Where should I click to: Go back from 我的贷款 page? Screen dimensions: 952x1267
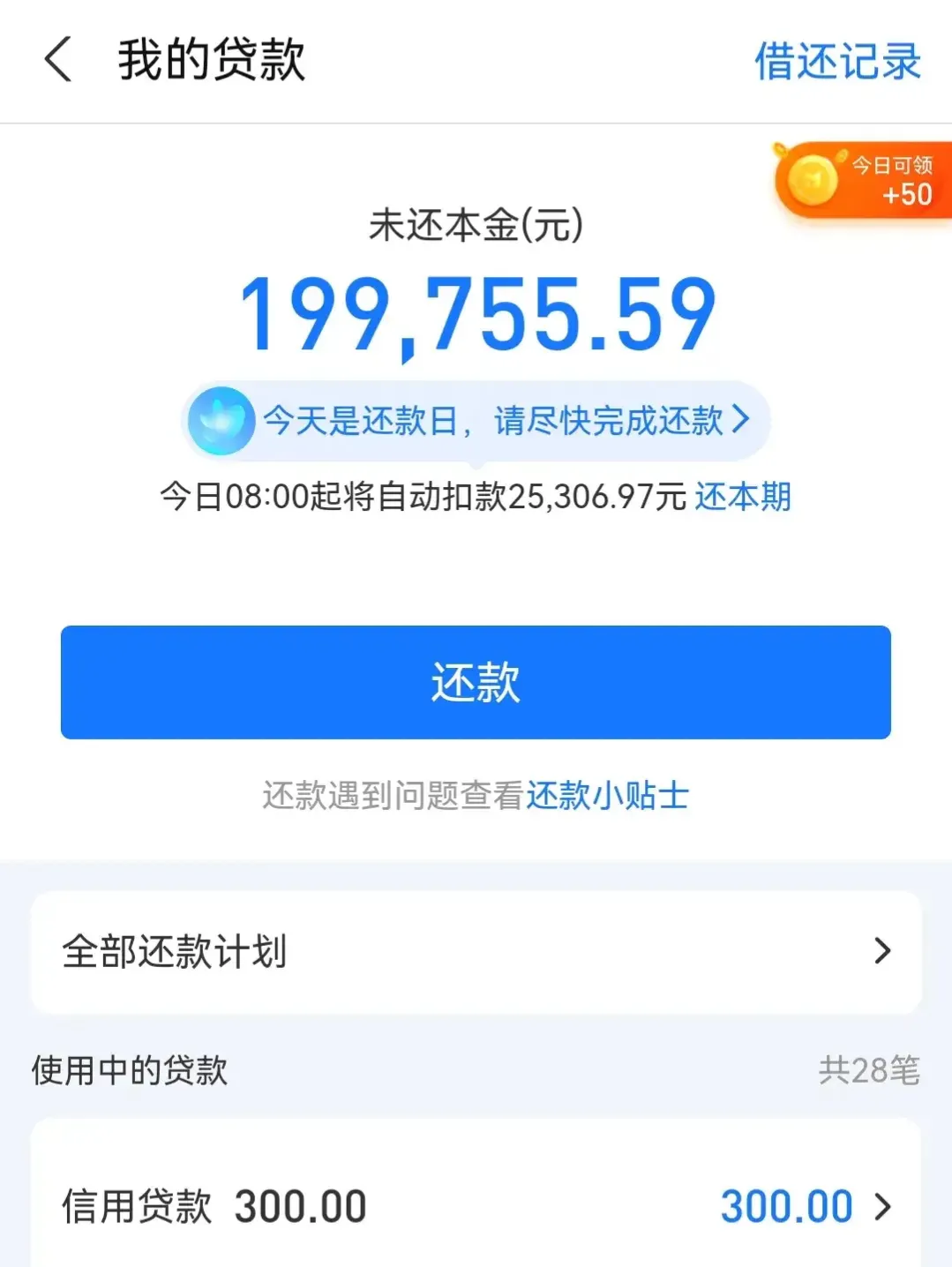(x=58, y=61)
